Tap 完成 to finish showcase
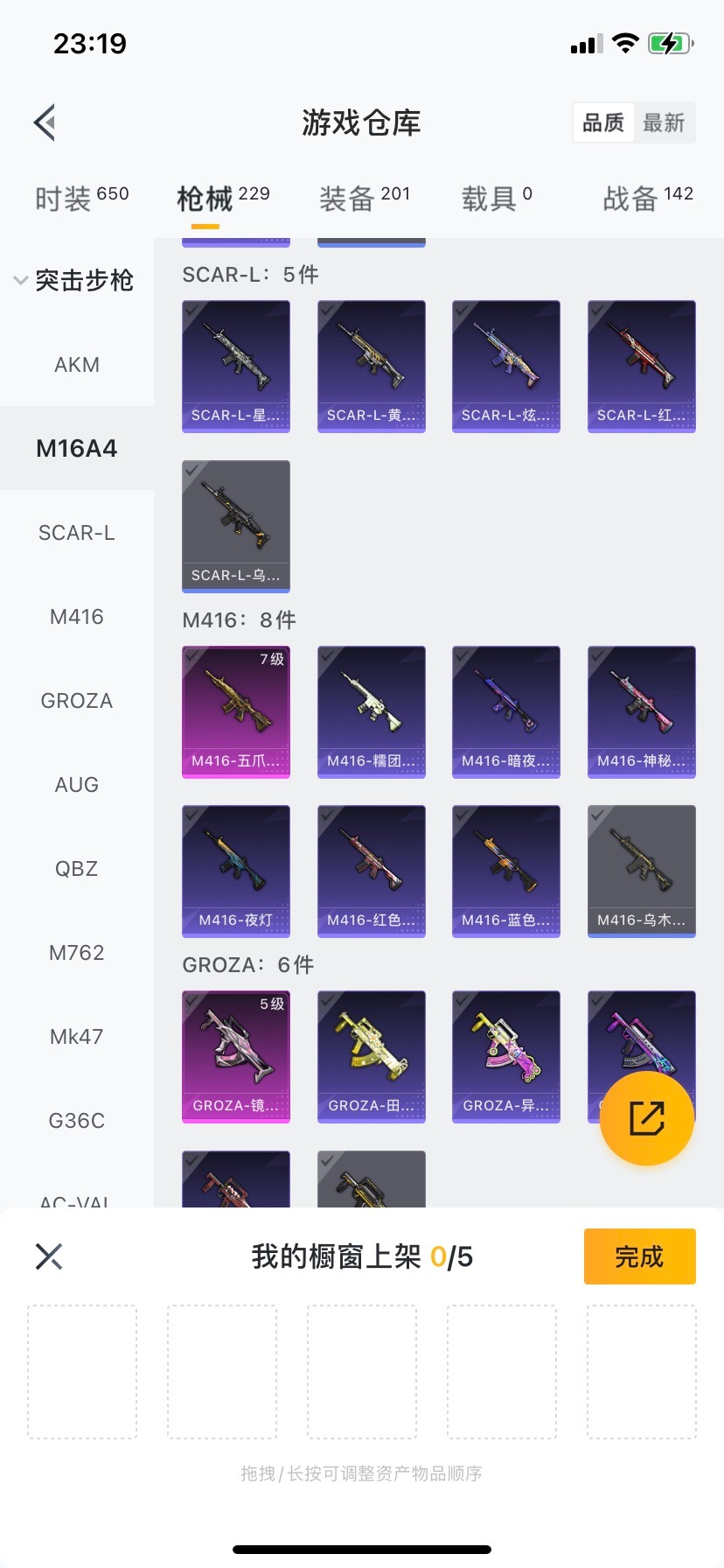724x1568 pixels. 639,1256
